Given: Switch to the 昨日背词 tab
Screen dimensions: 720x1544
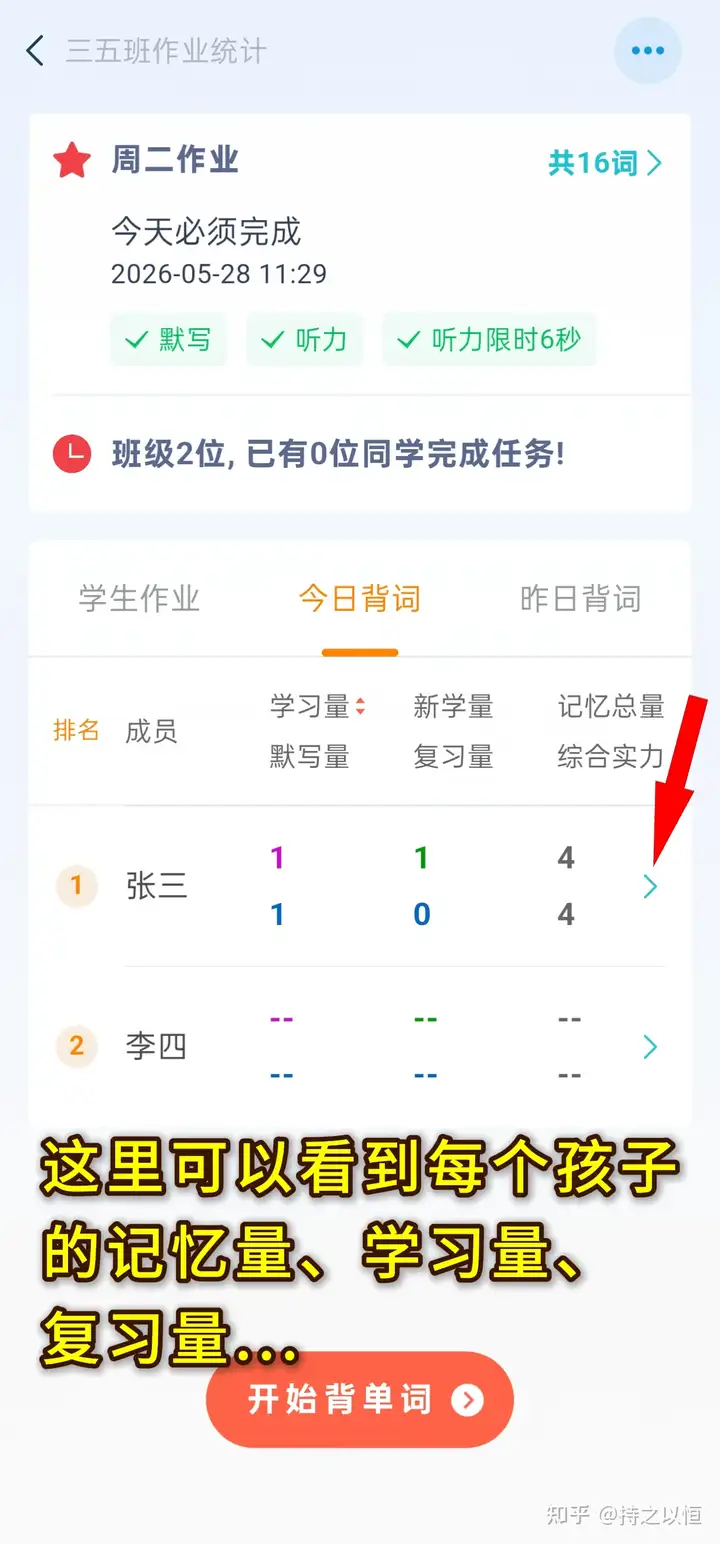Looking at the screenshot, I should pyautogui.click(x=581, y=599).
